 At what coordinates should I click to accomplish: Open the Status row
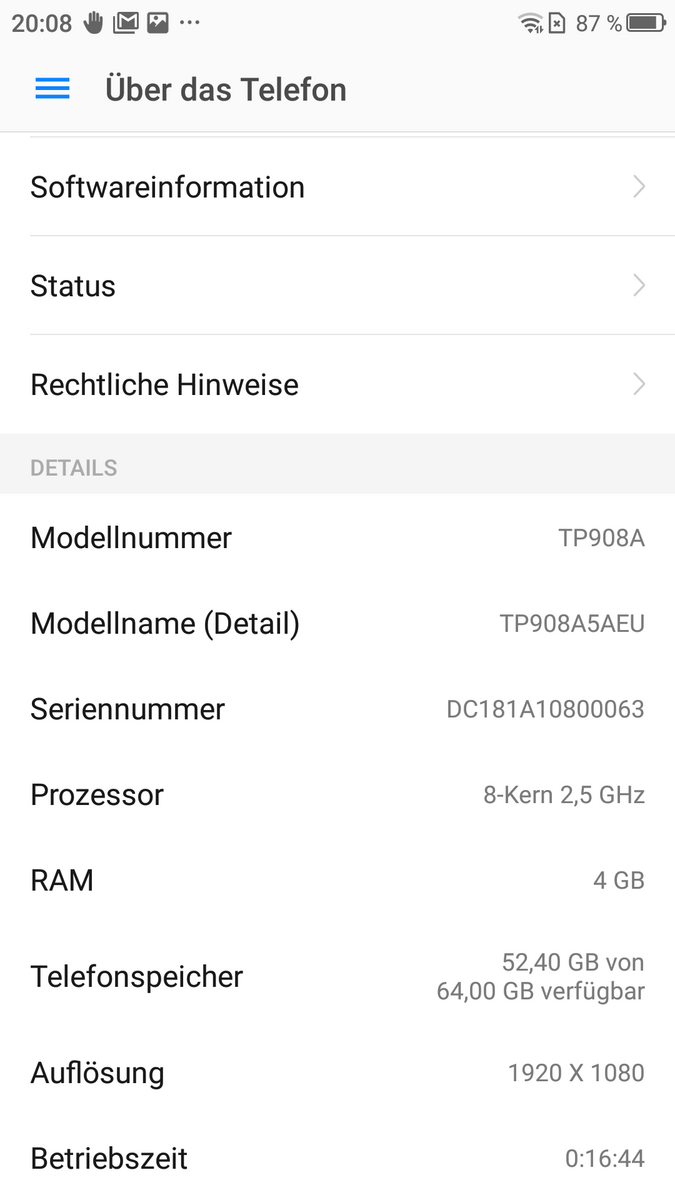click(x=337, y=286)
